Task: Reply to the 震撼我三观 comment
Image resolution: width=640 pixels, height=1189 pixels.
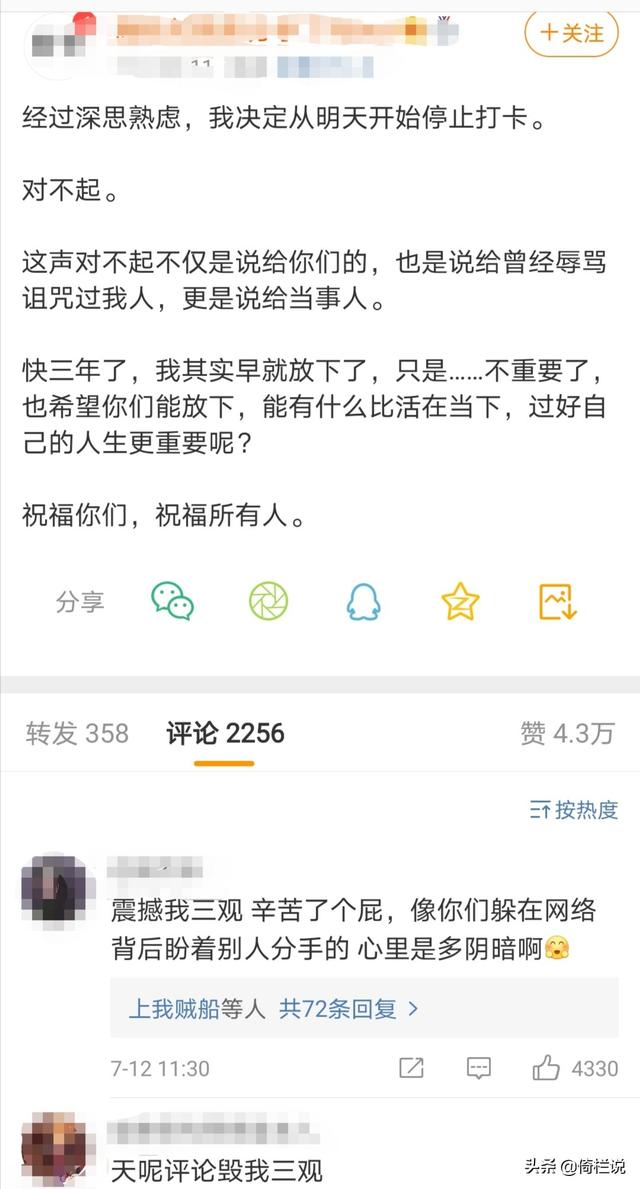Action: 479,1068
